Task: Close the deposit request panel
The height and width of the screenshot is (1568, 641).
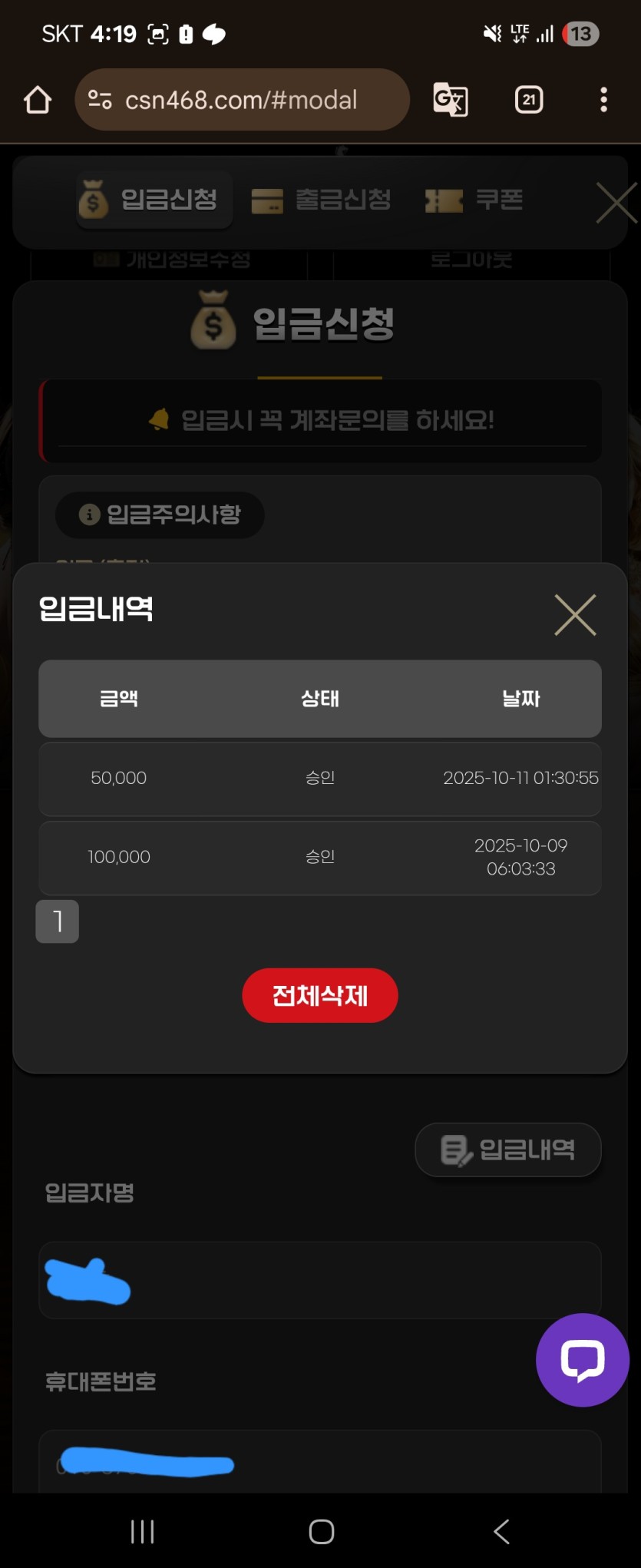Action: (x=616, y=203)
